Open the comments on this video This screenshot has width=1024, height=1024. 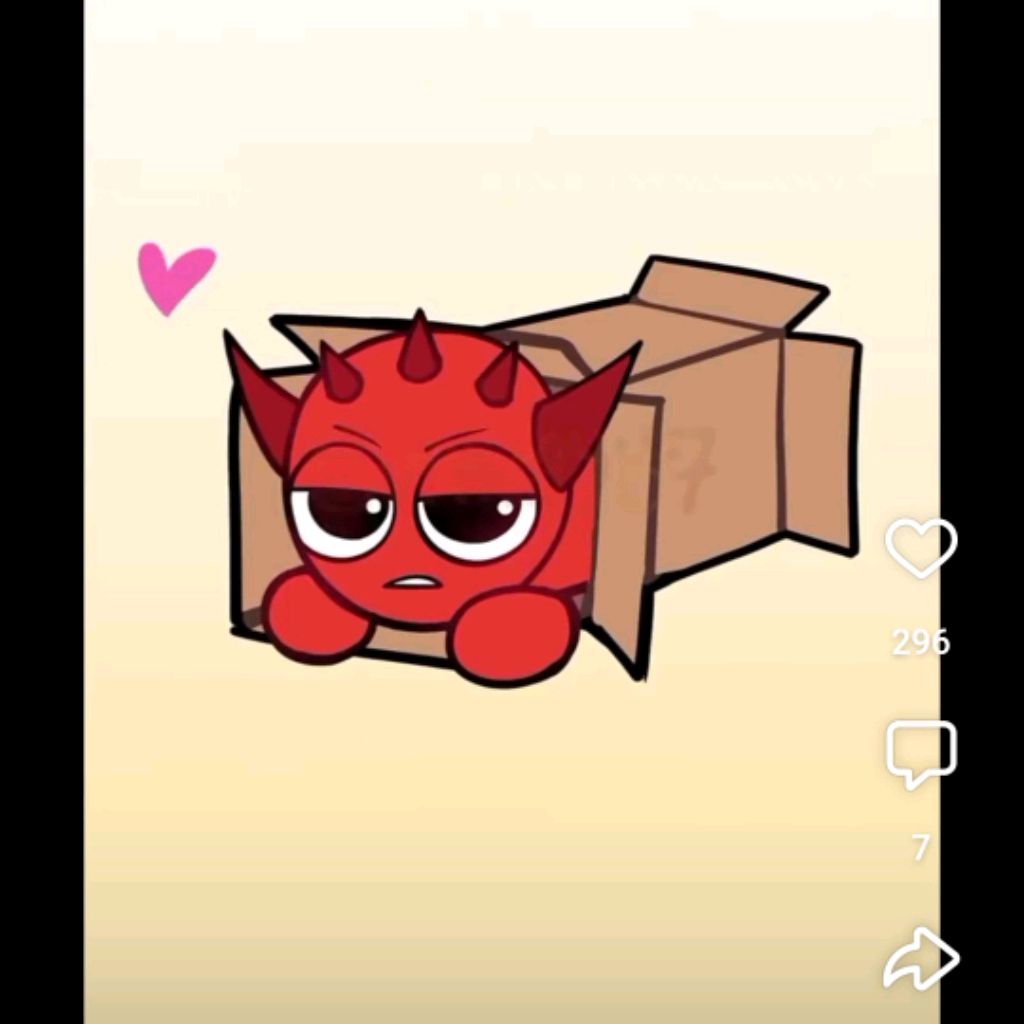921,753
